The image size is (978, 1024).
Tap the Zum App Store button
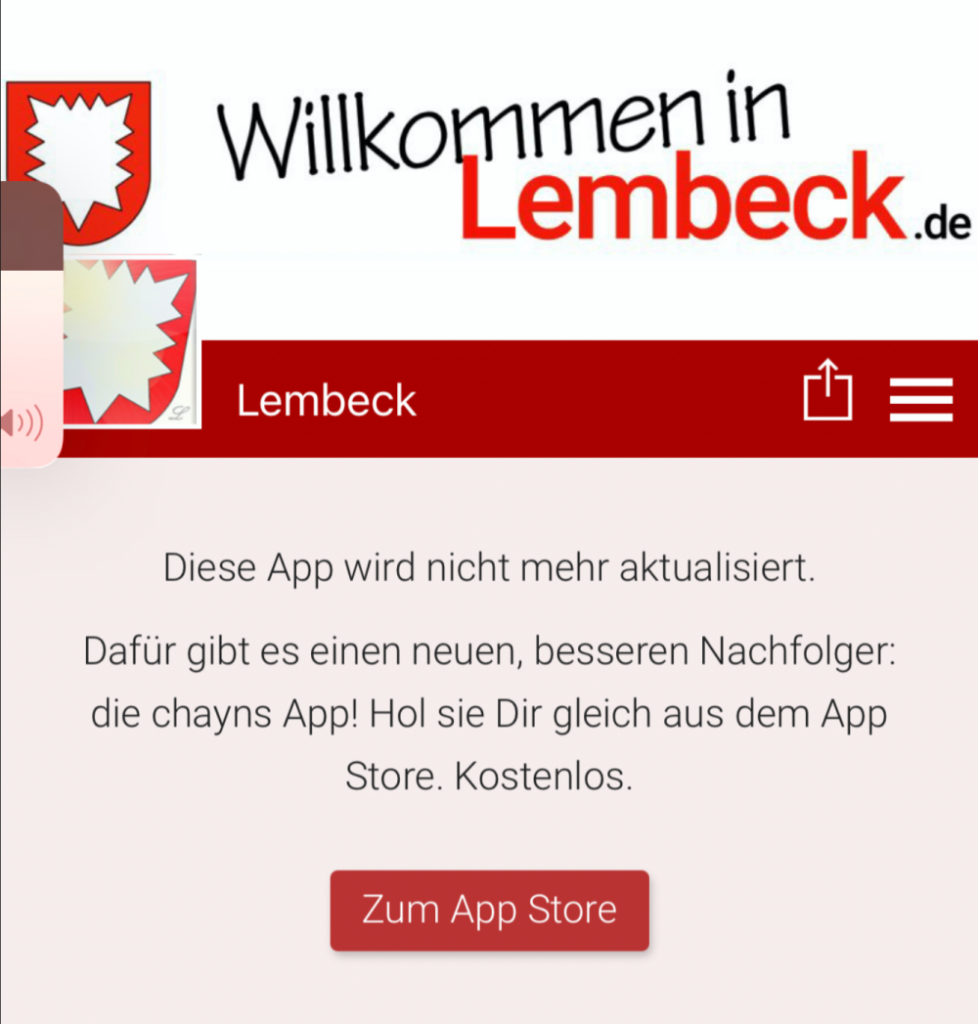coord(489,910)
